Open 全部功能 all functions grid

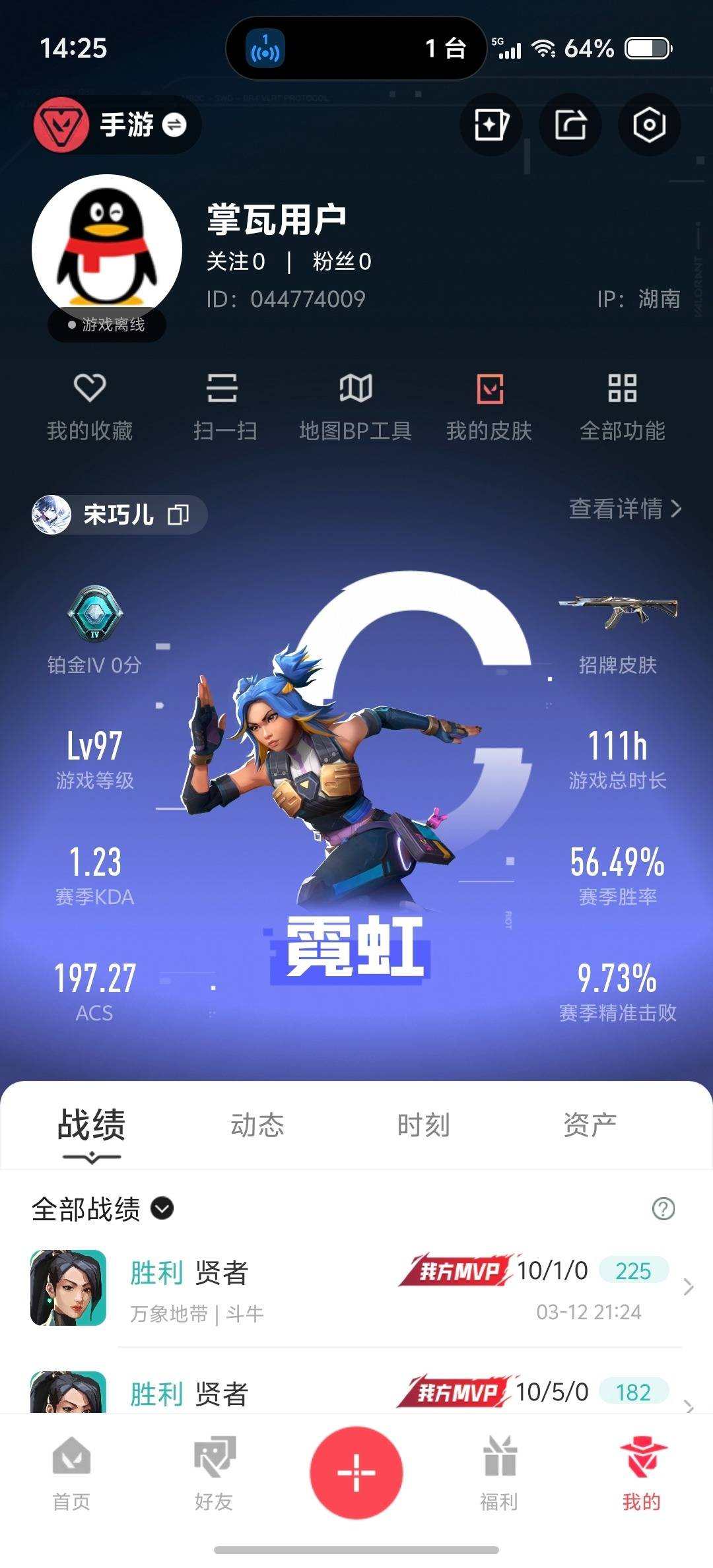[x=623, y=406]
